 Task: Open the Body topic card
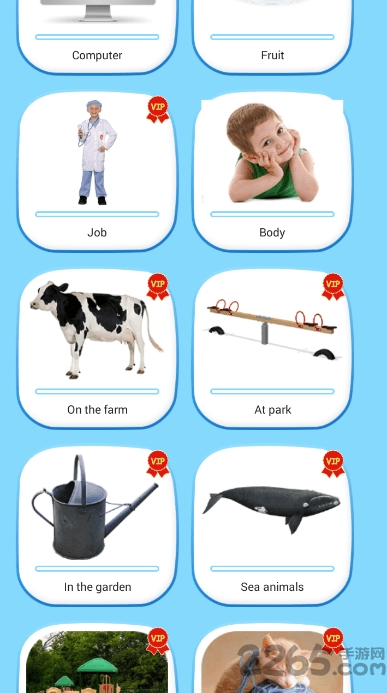pos(272,171)
